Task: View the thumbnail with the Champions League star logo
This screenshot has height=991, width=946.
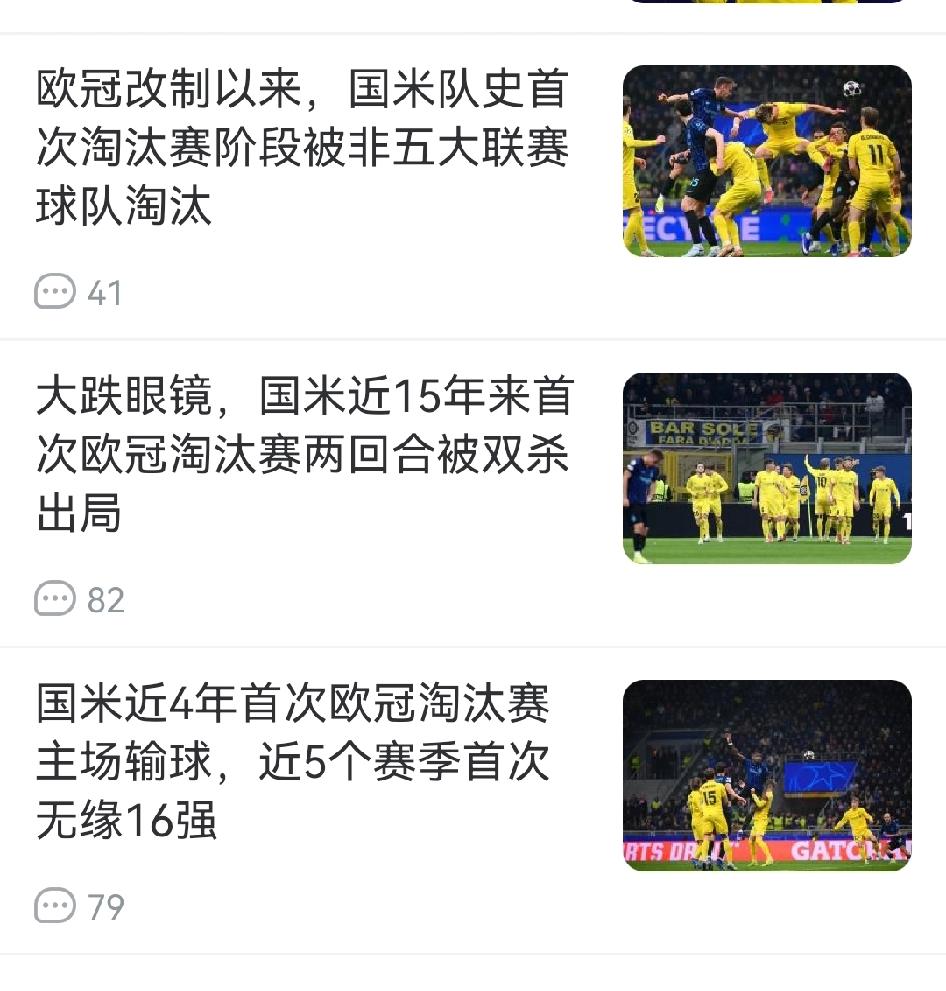Action: click(767, 775)
